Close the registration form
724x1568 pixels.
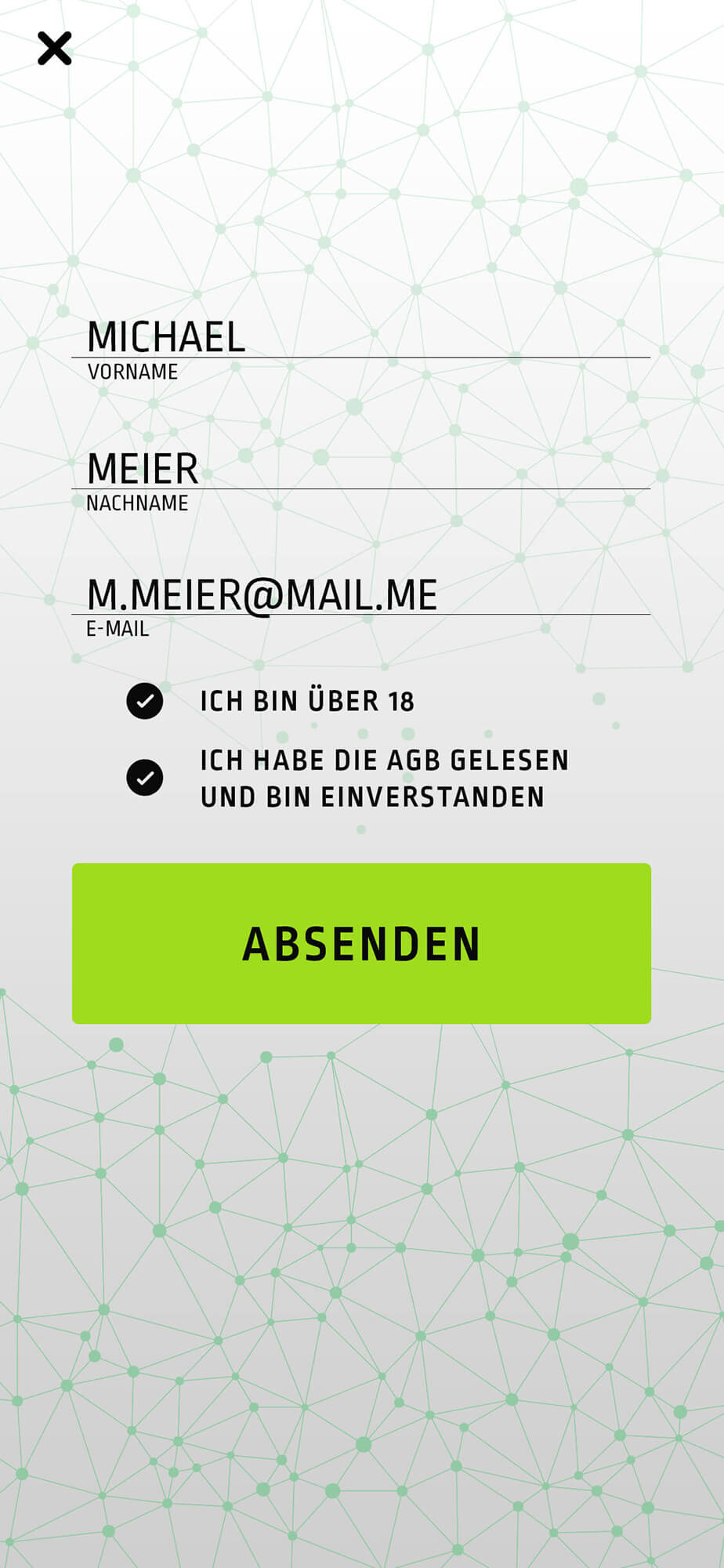coord(54,49)
